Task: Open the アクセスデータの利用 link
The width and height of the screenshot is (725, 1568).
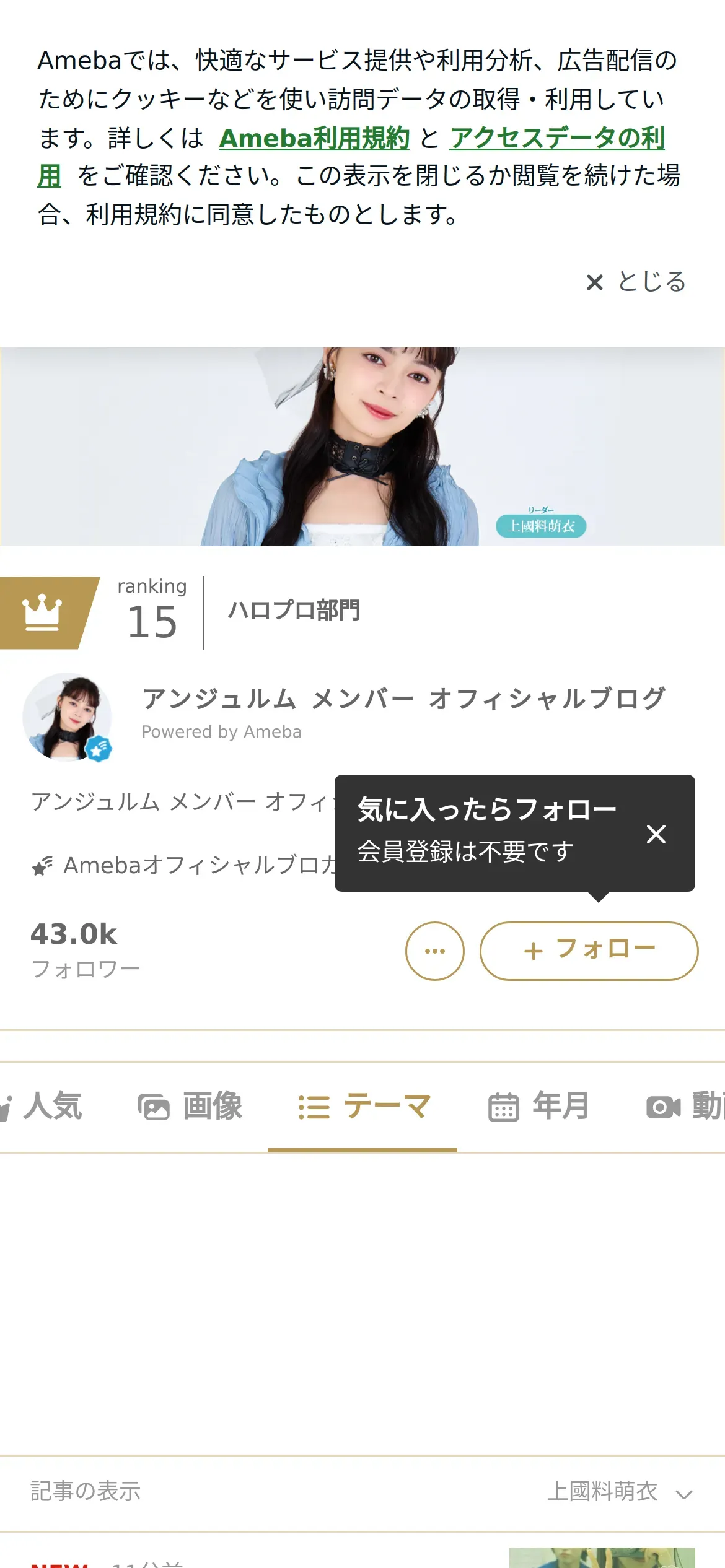Action: (x=556, y=138)
